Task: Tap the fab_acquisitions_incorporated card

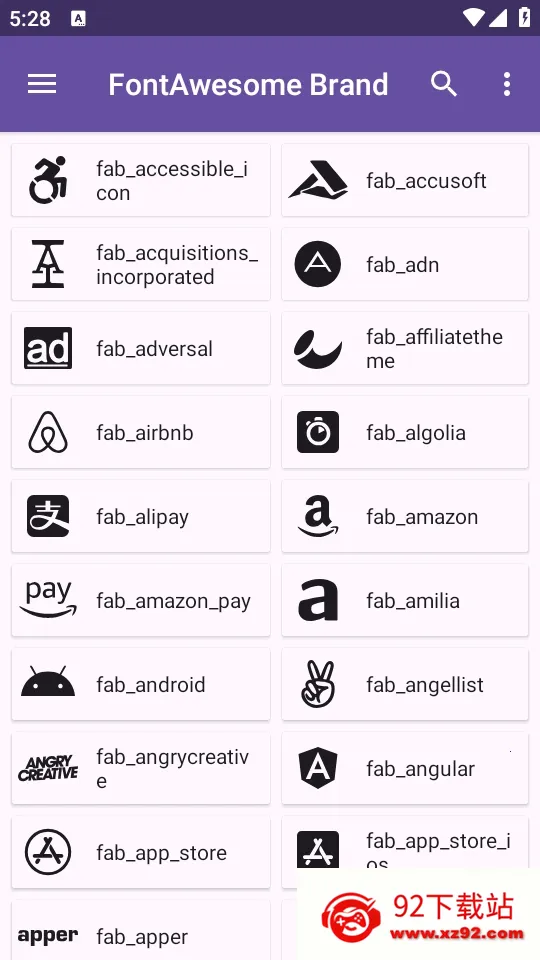Action: (141, 264)
